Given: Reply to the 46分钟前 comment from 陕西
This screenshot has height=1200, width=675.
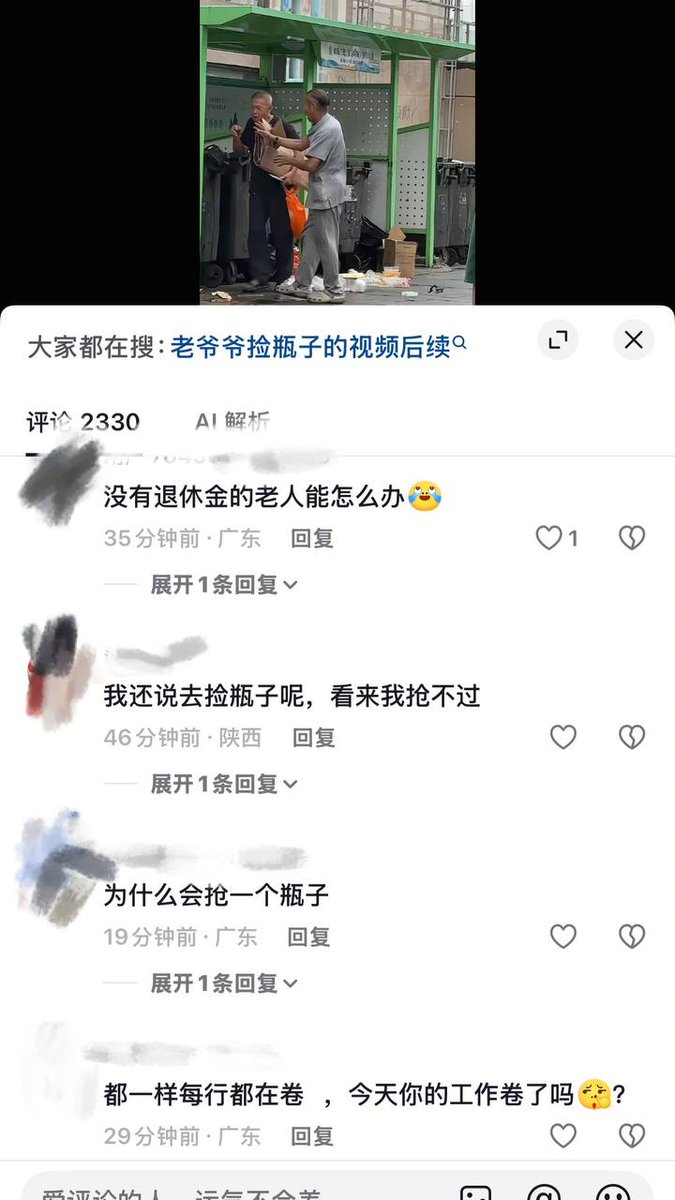Looking at the screenshot, I should click(313, 737).
